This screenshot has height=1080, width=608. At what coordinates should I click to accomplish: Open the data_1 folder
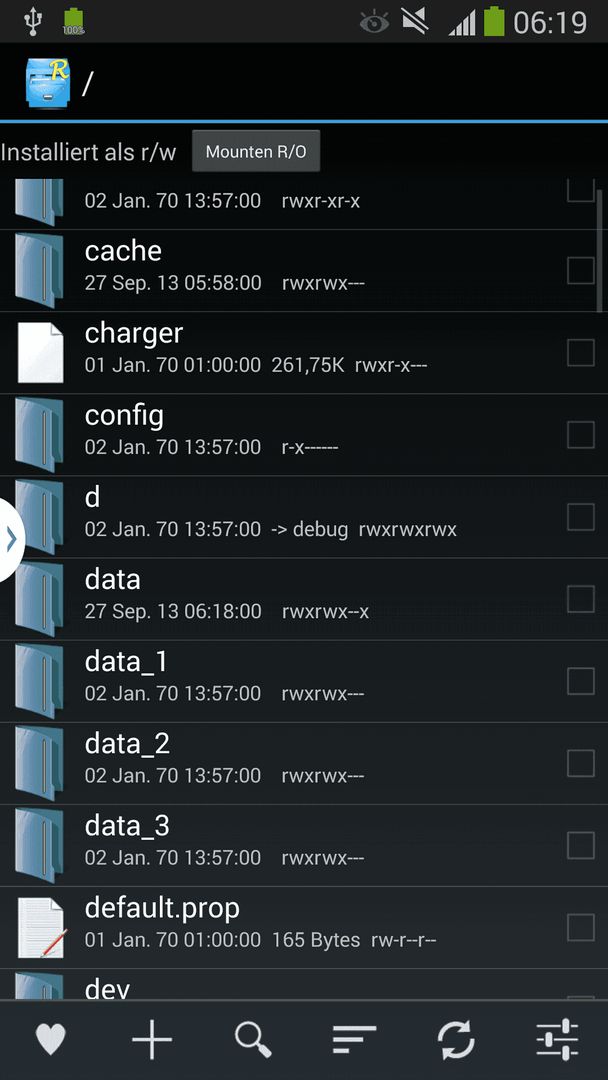304,681
